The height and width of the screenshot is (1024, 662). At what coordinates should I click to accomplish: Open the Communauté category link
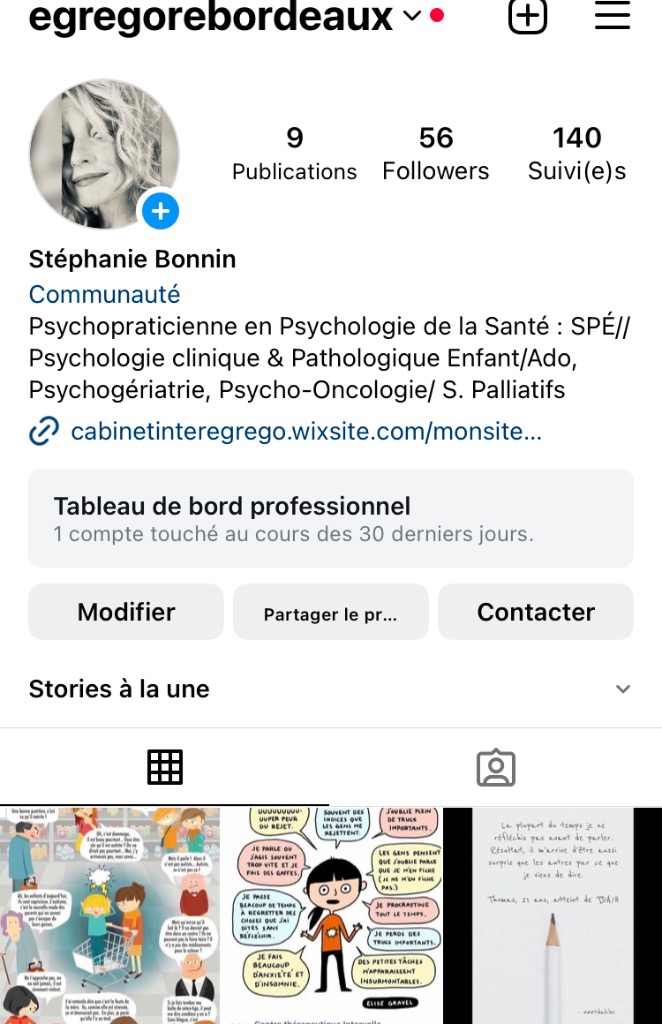(104, 294)
